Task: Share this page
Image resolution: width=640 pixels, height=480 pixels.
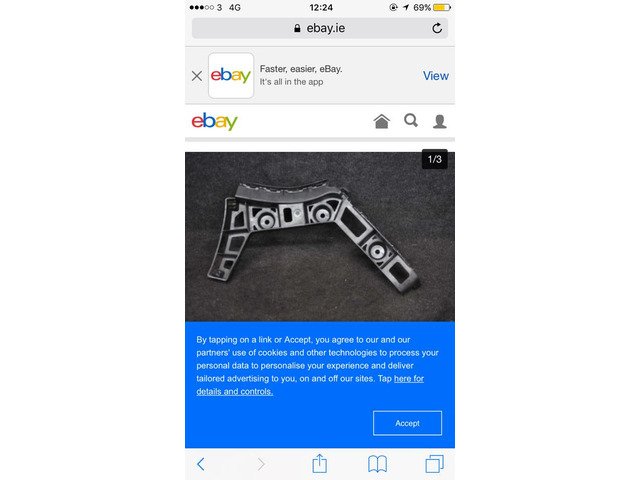Action: (x=319, y=463)
